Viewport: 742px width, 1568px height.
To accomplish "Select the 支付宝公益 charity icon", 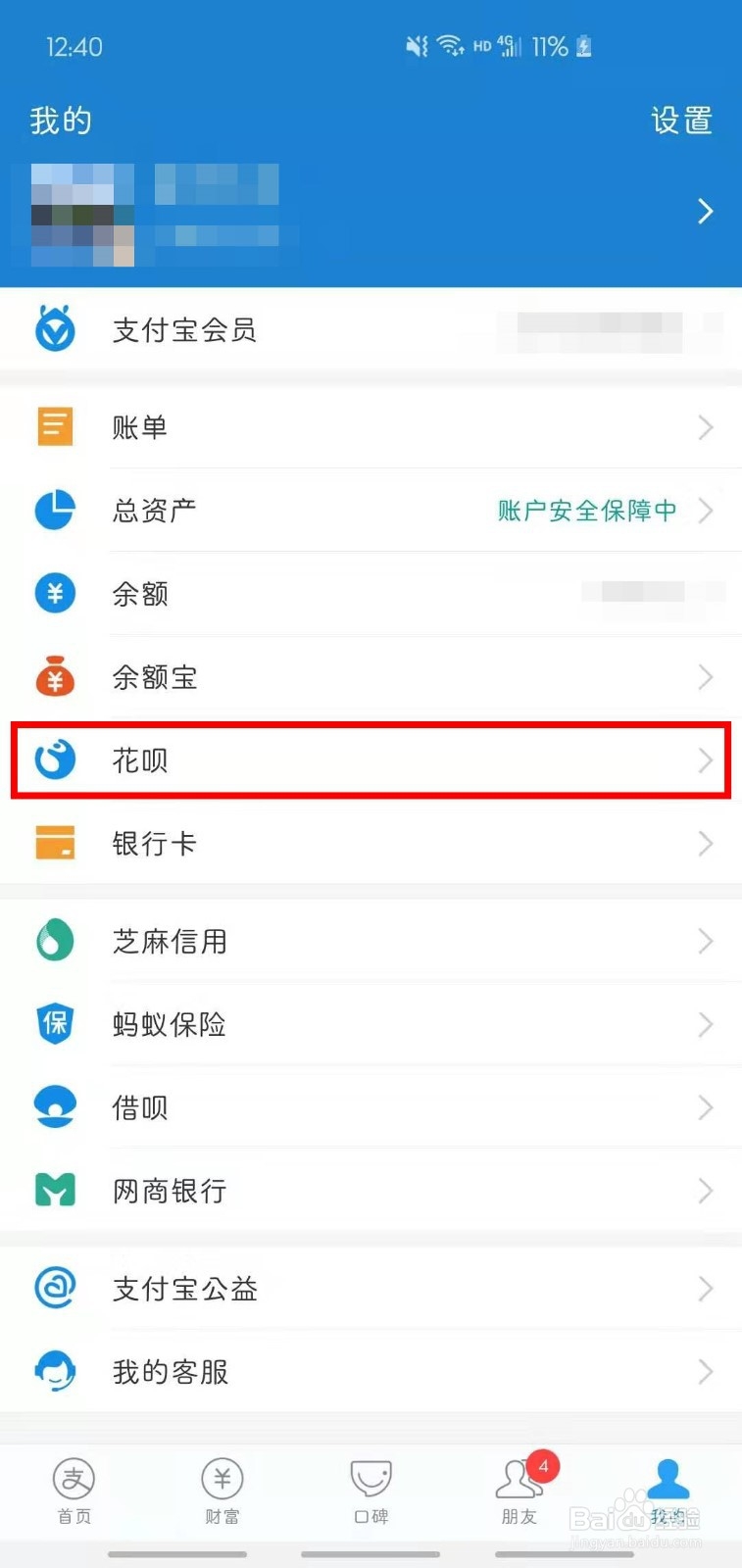I will [55, 1288].
